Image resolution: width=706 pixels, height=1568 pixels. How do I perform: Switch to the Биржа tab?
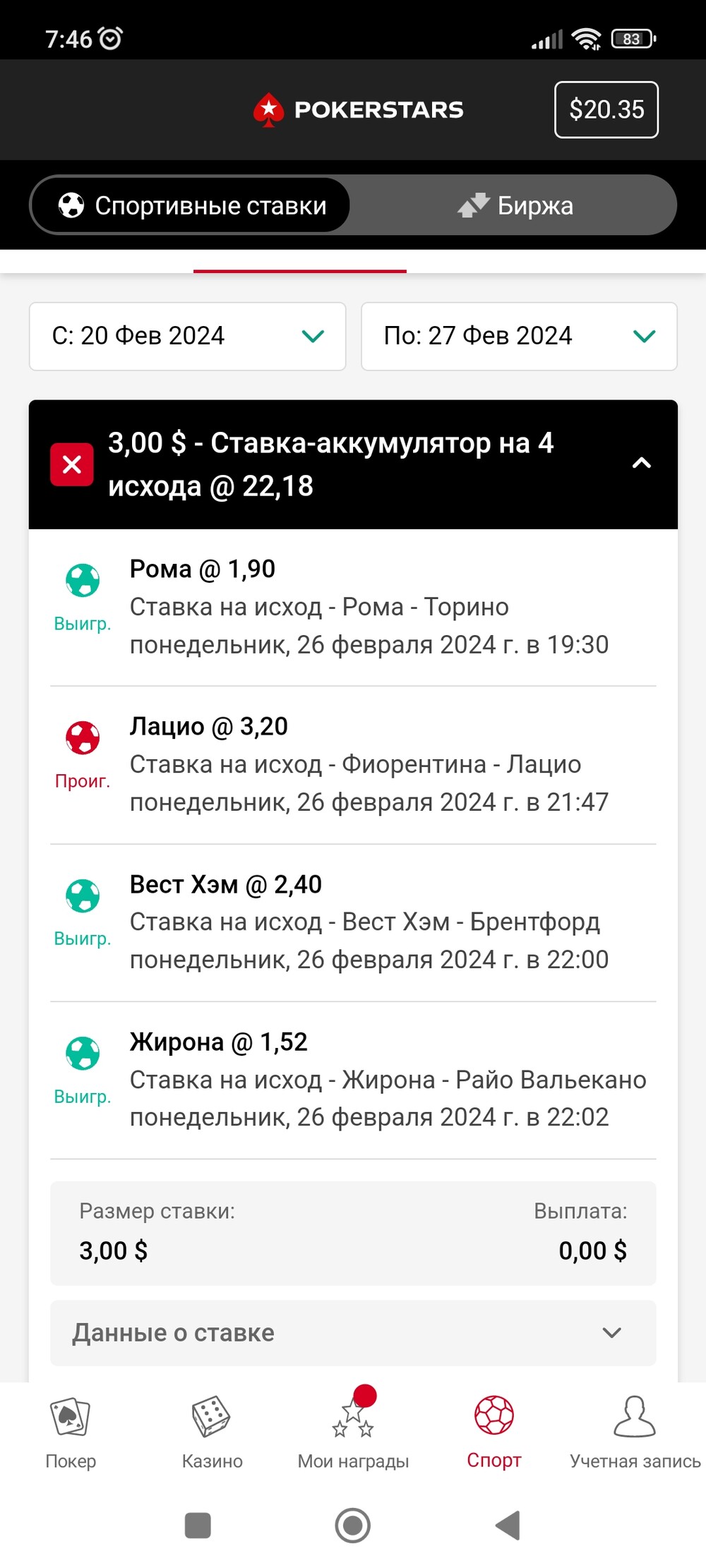tap(515, 205)
